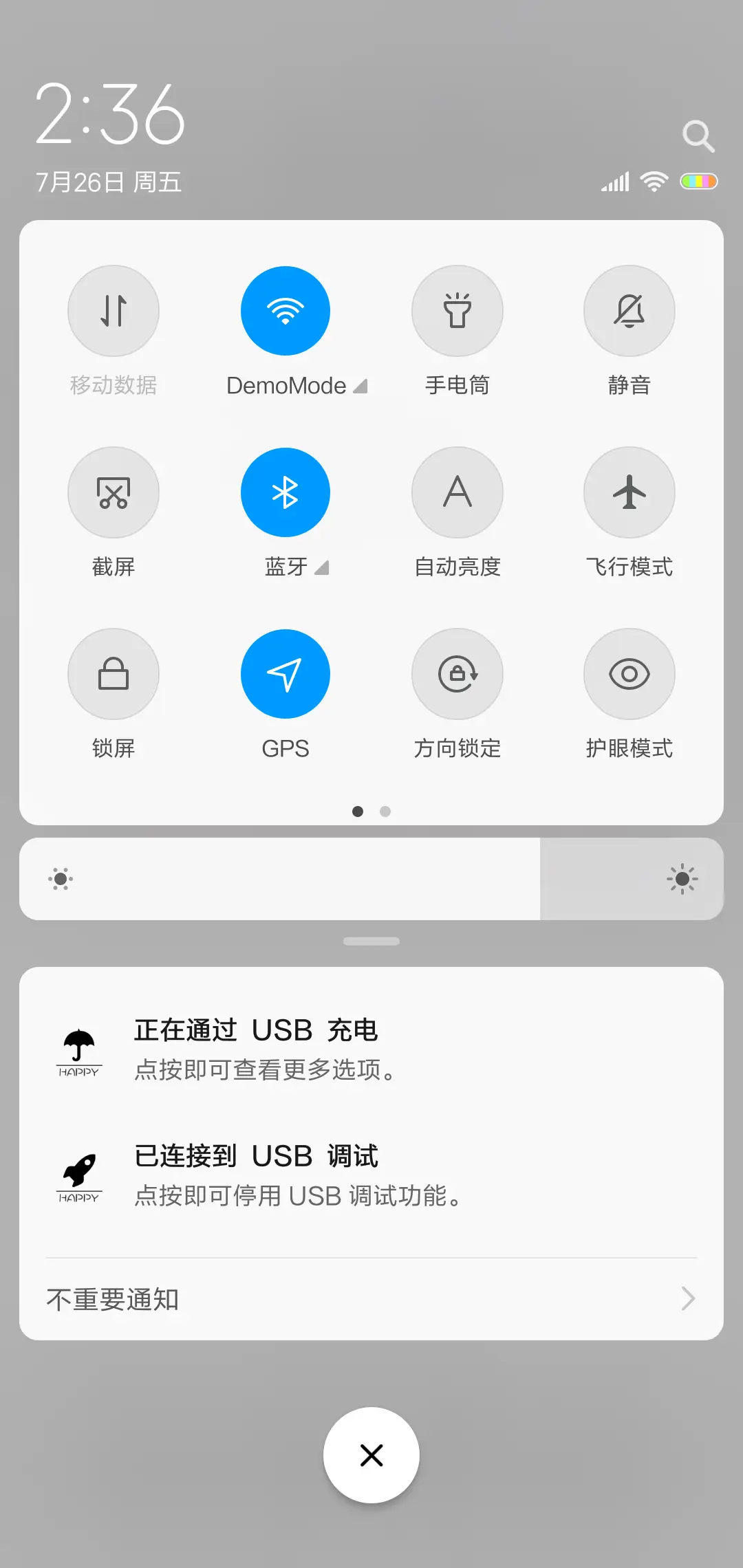The image size is (743, 1568).
Task: Adjust the brightness slider
Action: click(x=371, y=879)
